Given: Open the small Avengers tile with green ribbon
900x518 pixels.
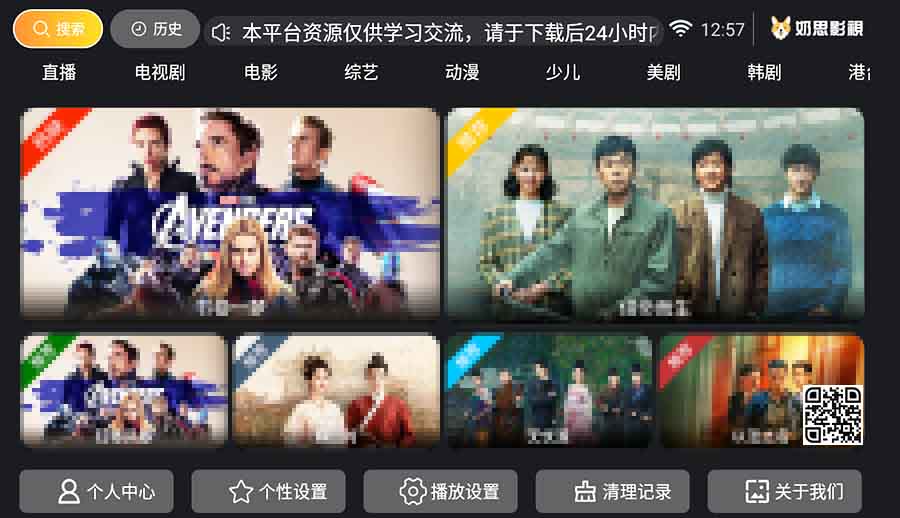Looking at the screenshot, I should tap(124, 389).
